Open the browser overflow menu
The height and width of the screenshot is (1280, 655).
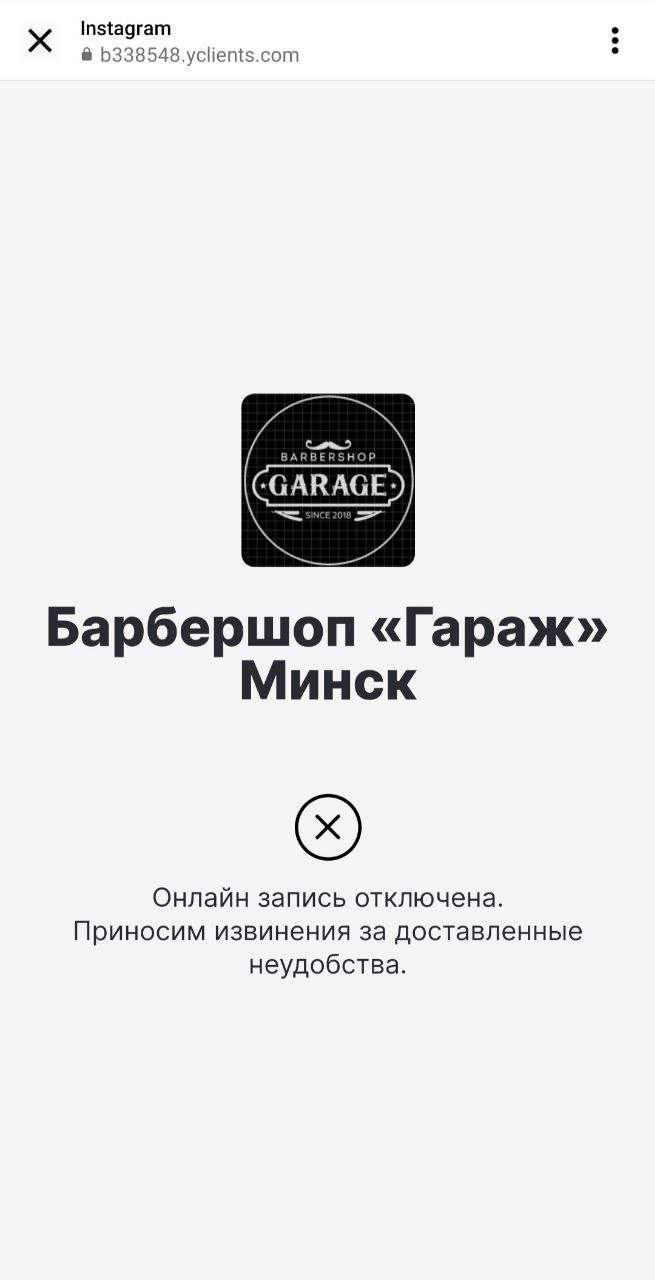pyautogui.click(x=614, y=41)
